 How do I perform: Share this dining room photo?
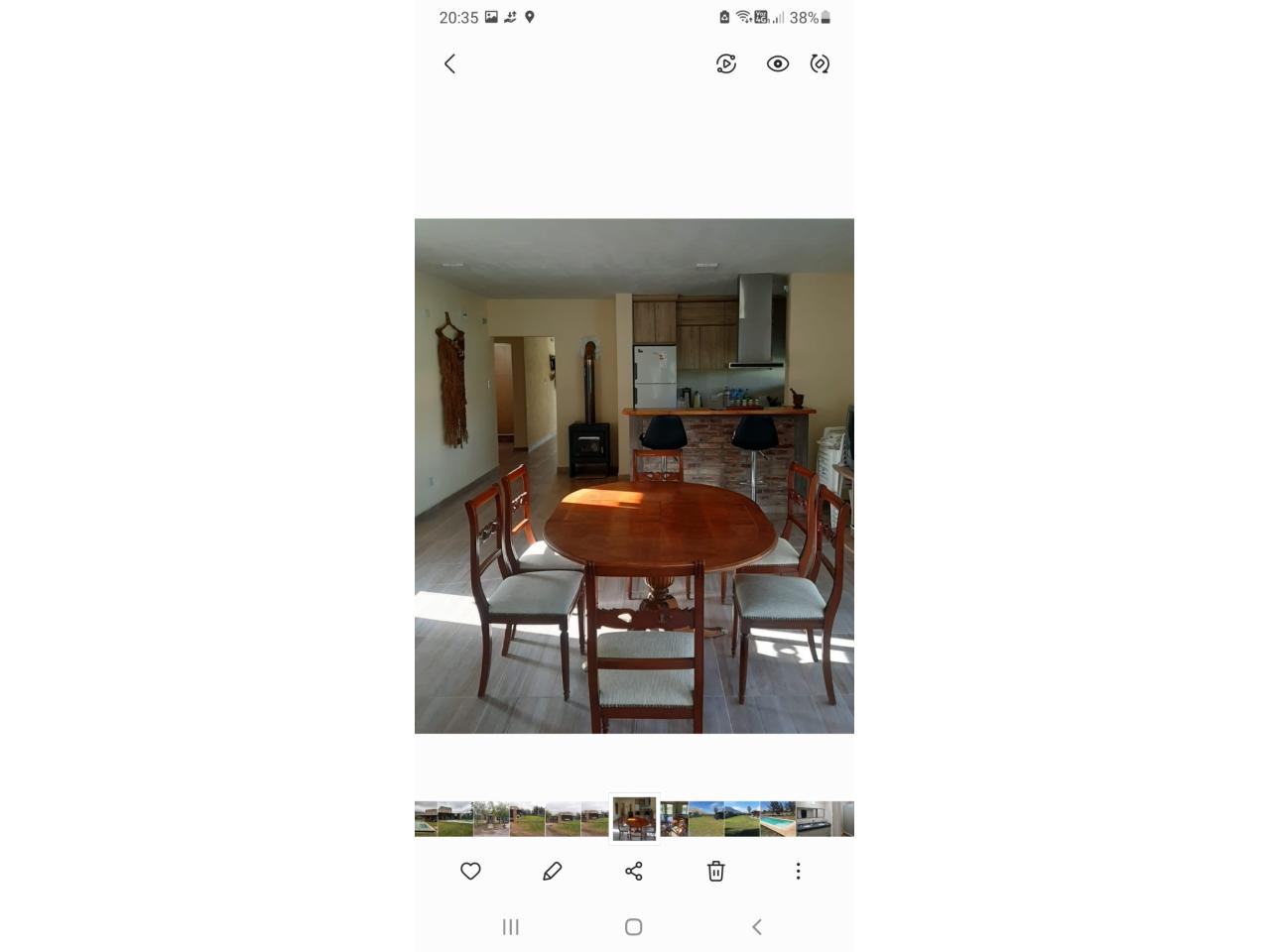(634, 871)
